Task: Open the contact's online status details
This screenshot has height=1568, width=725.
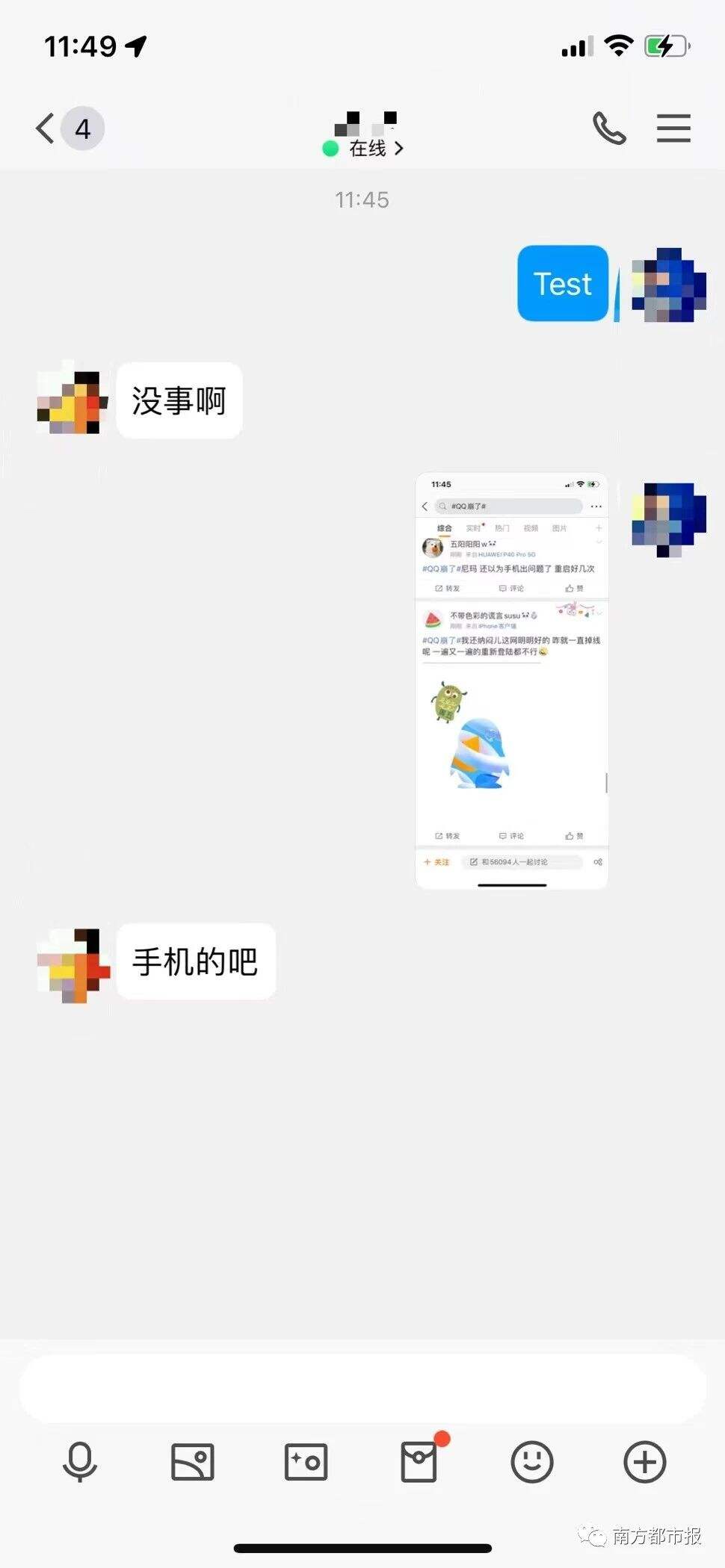Action: tap(364, 148)
